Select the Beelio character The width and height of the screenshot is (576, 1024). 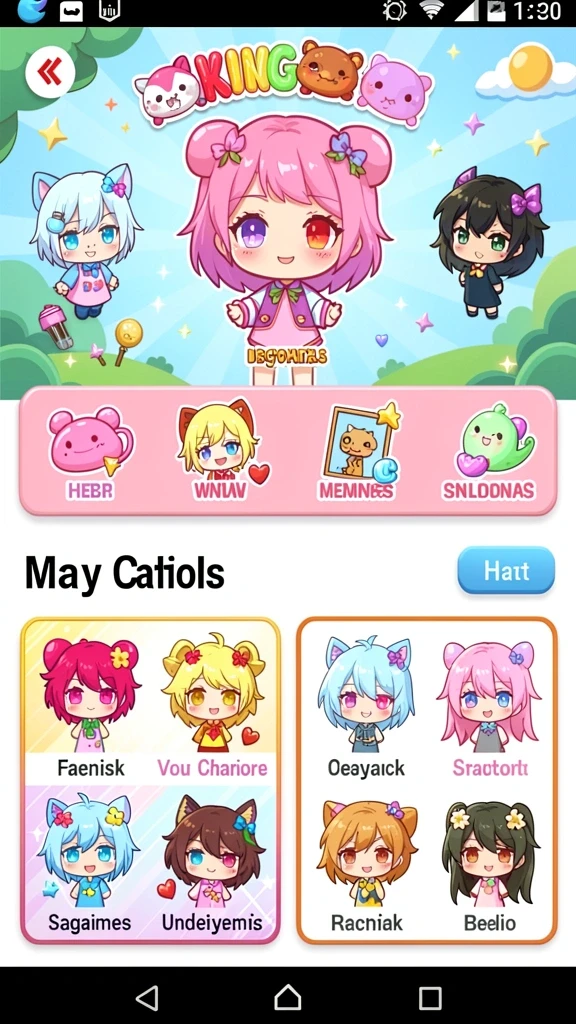point(490,863)
